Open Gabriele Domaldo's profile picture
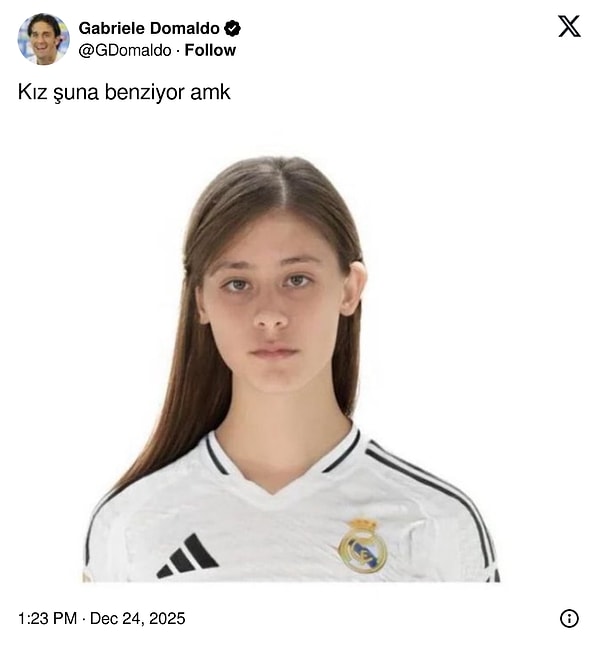Image resolution: width=600 pixels, height=649 pixels. tap(43, 39)
